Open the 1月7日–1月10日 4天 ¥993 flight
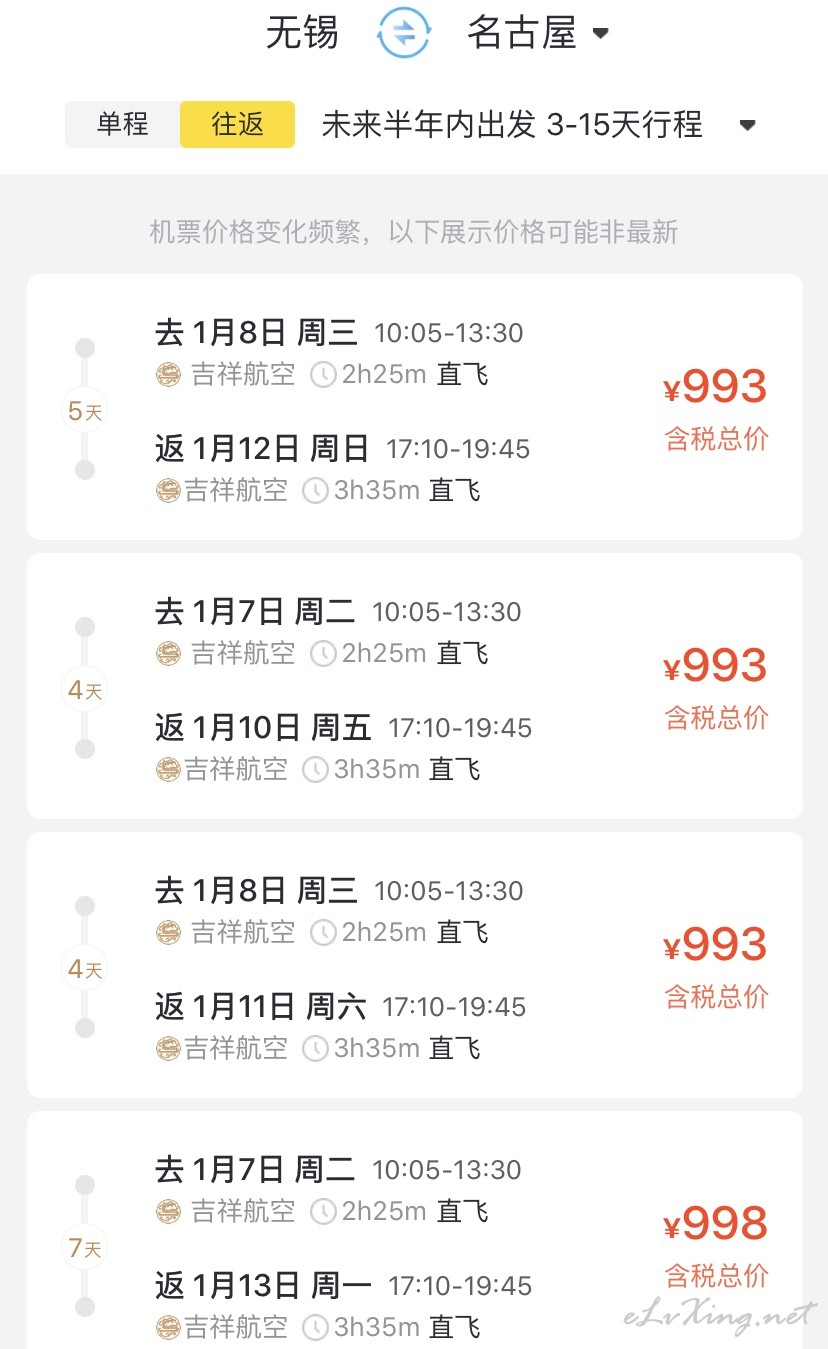 point(414,686)
